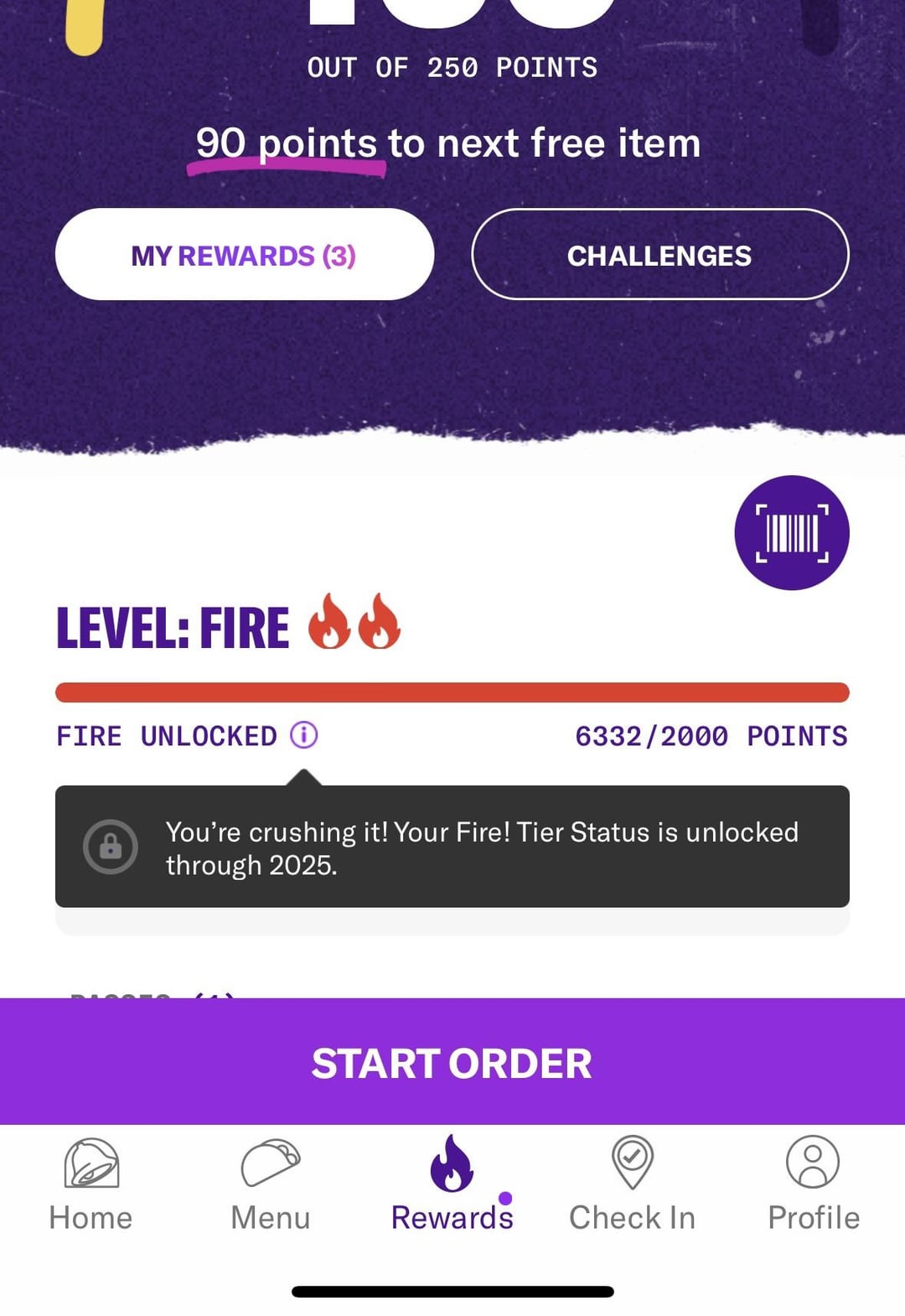Open the barcode scan button
This screenshot has height=1316, width=905.
(x=791, y=533)
